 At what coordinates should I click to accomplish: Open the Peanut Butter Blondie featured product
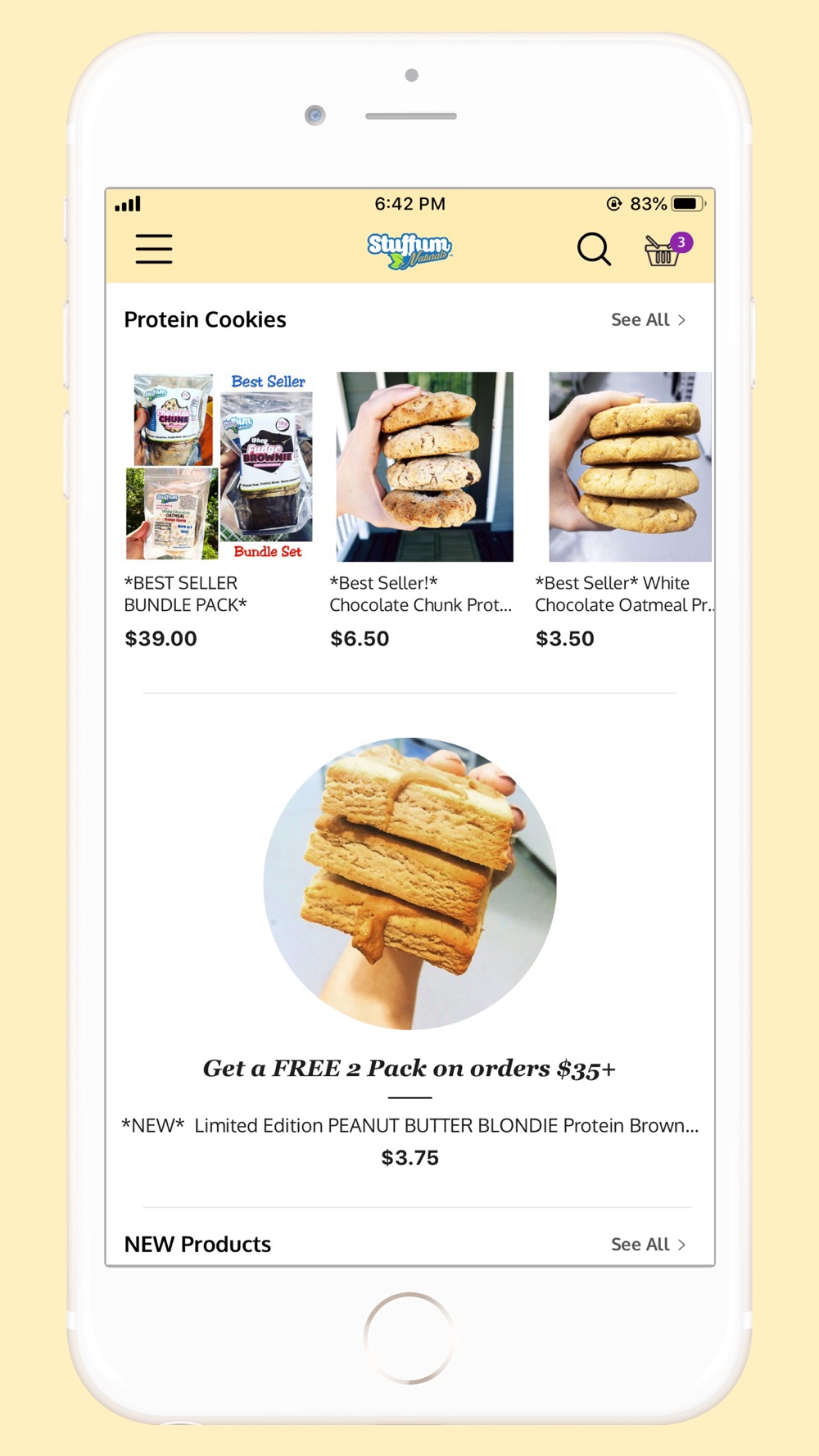[x=409, y=884]
